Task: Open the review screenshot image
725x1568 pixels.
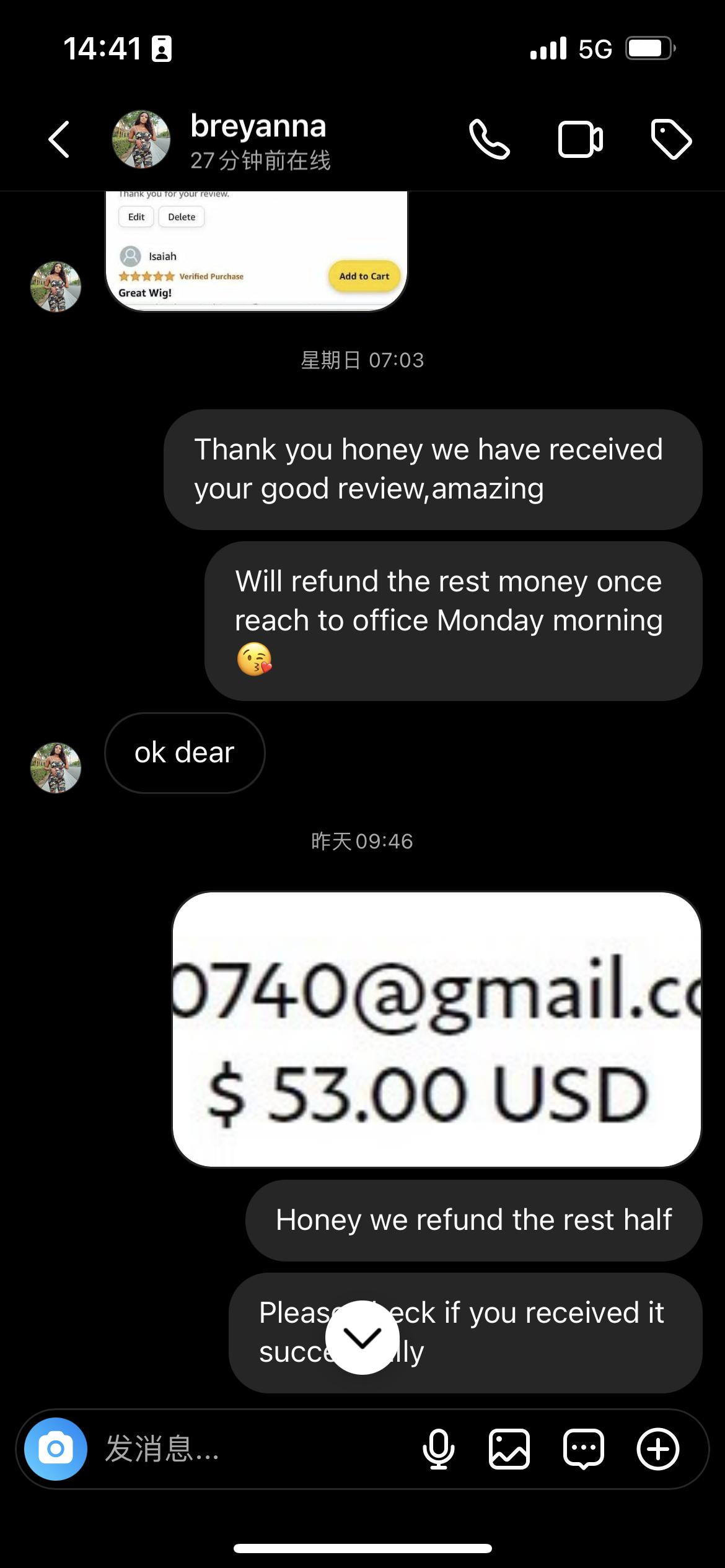Action: (x=257, y=251)
